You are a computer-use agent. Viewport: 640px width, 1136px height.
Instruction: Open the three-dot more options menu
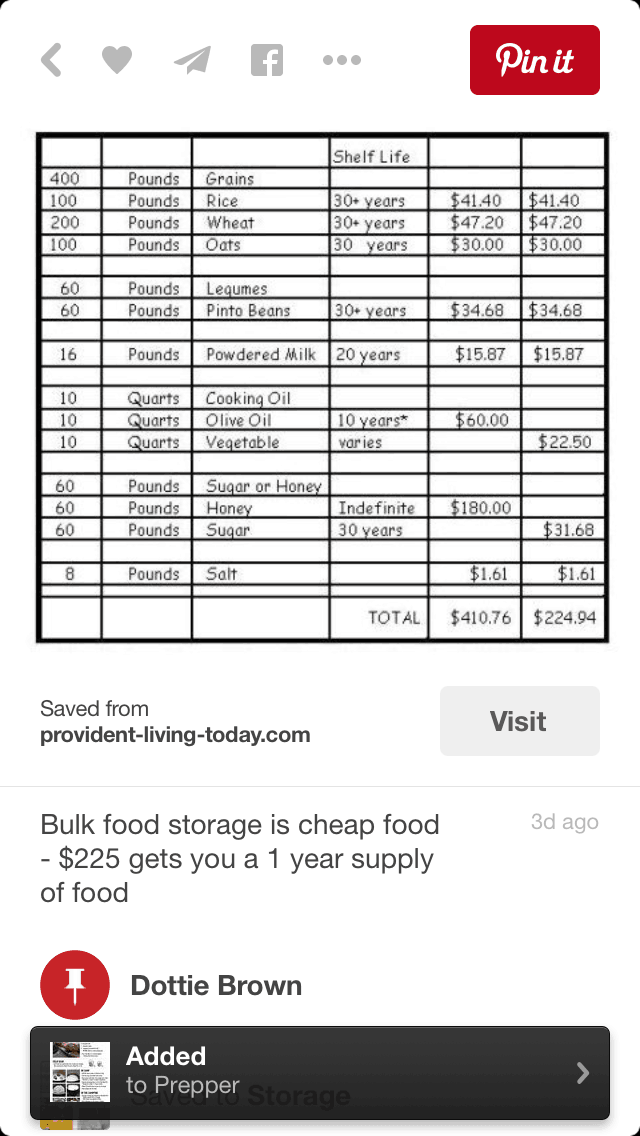[x=342, y=60]
